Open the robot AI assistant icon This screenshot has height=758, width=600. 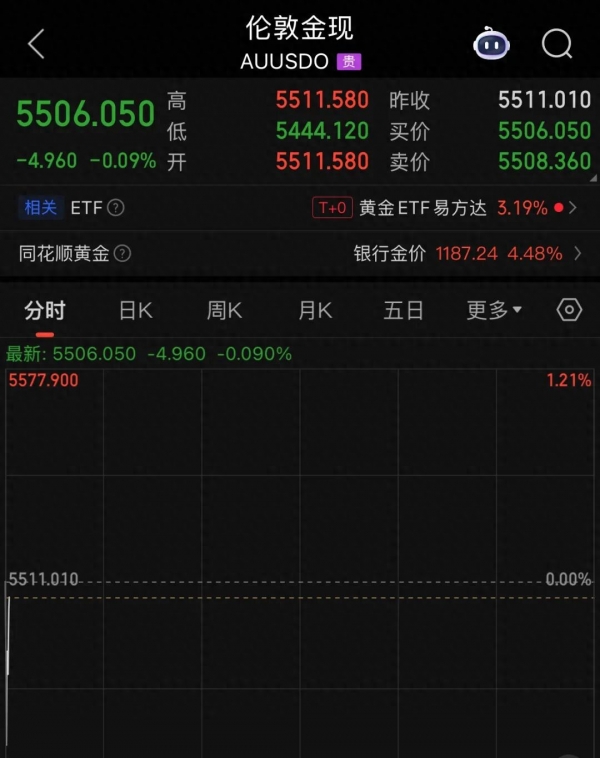[x=491, y=44]
